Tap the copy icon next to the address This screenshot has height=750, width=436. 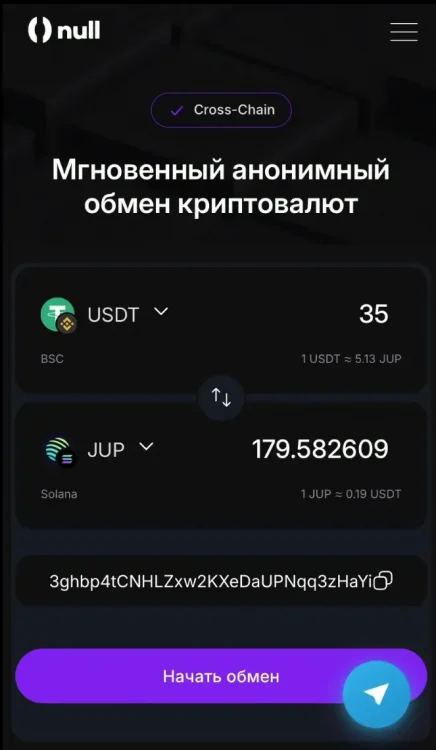[383, 581]
